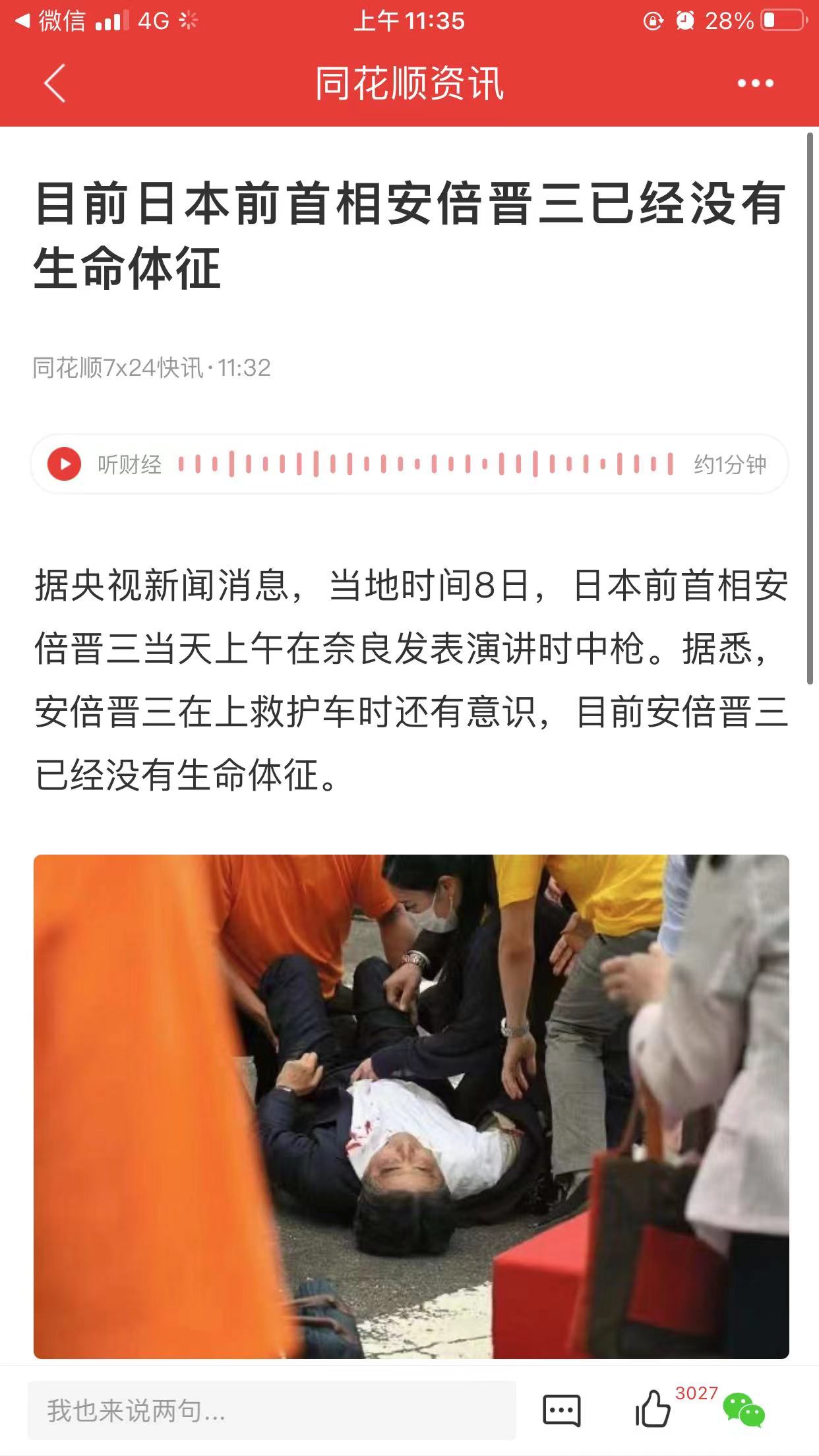Image resolution: width=819 pixels, height=1456 pixels.
Task: Share the article to WeChat
Action: [x=743, y=1410]
